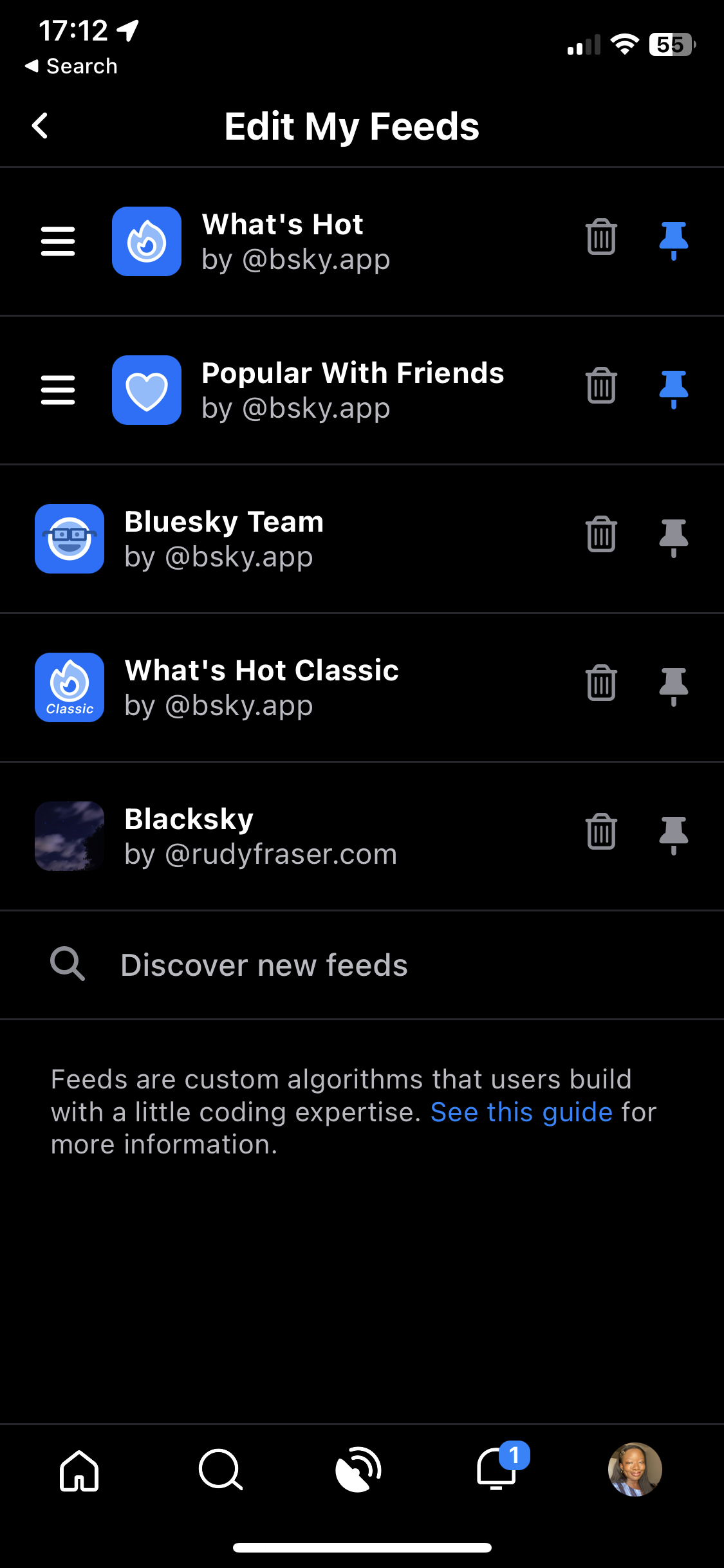The image size is (724, 1568).
Task: Pin the What's Hot Classic feed
Action: (673, 686)
